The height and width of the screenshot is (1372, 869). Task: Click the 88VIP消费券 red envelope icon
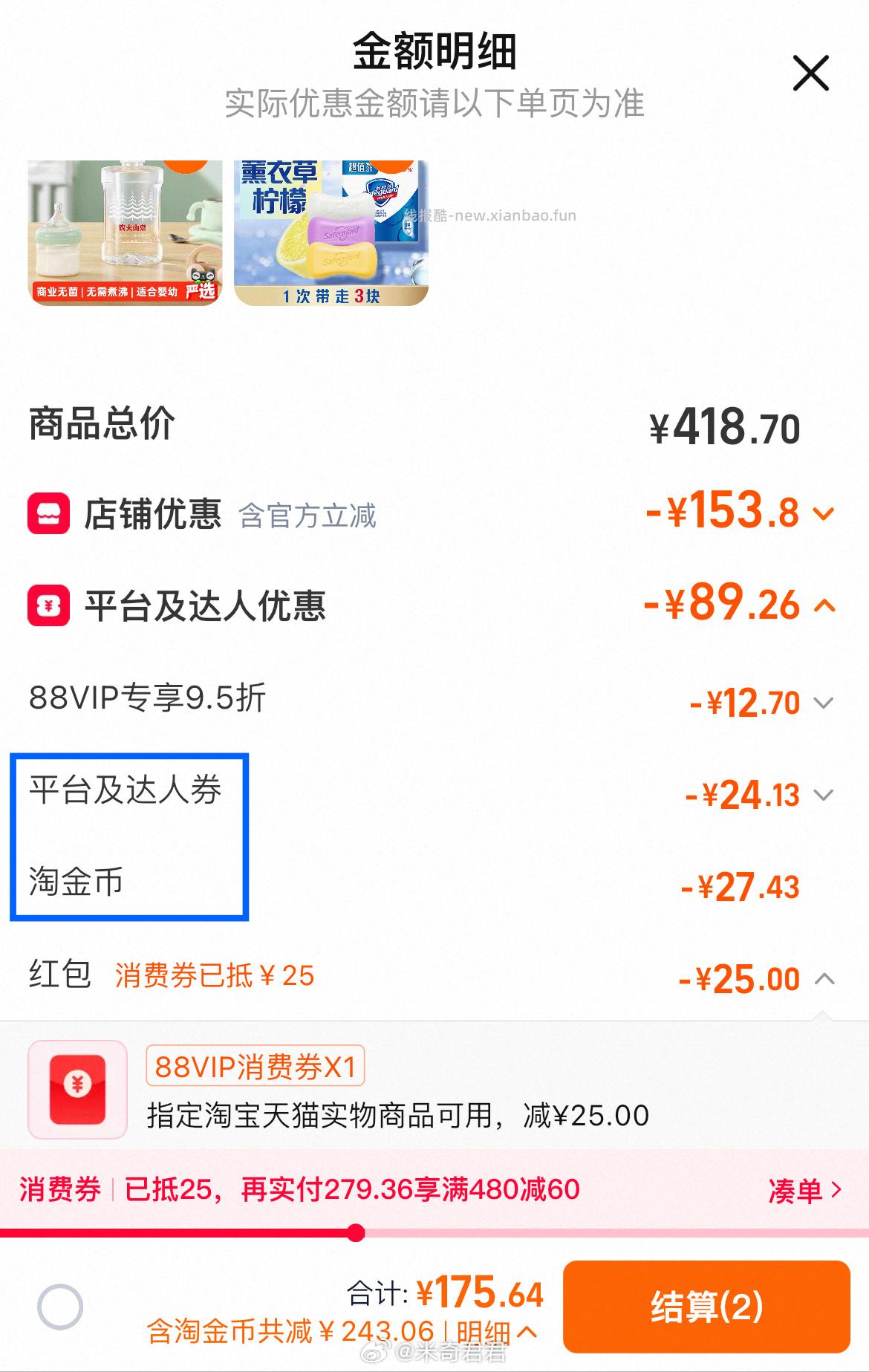[78, 1090]
